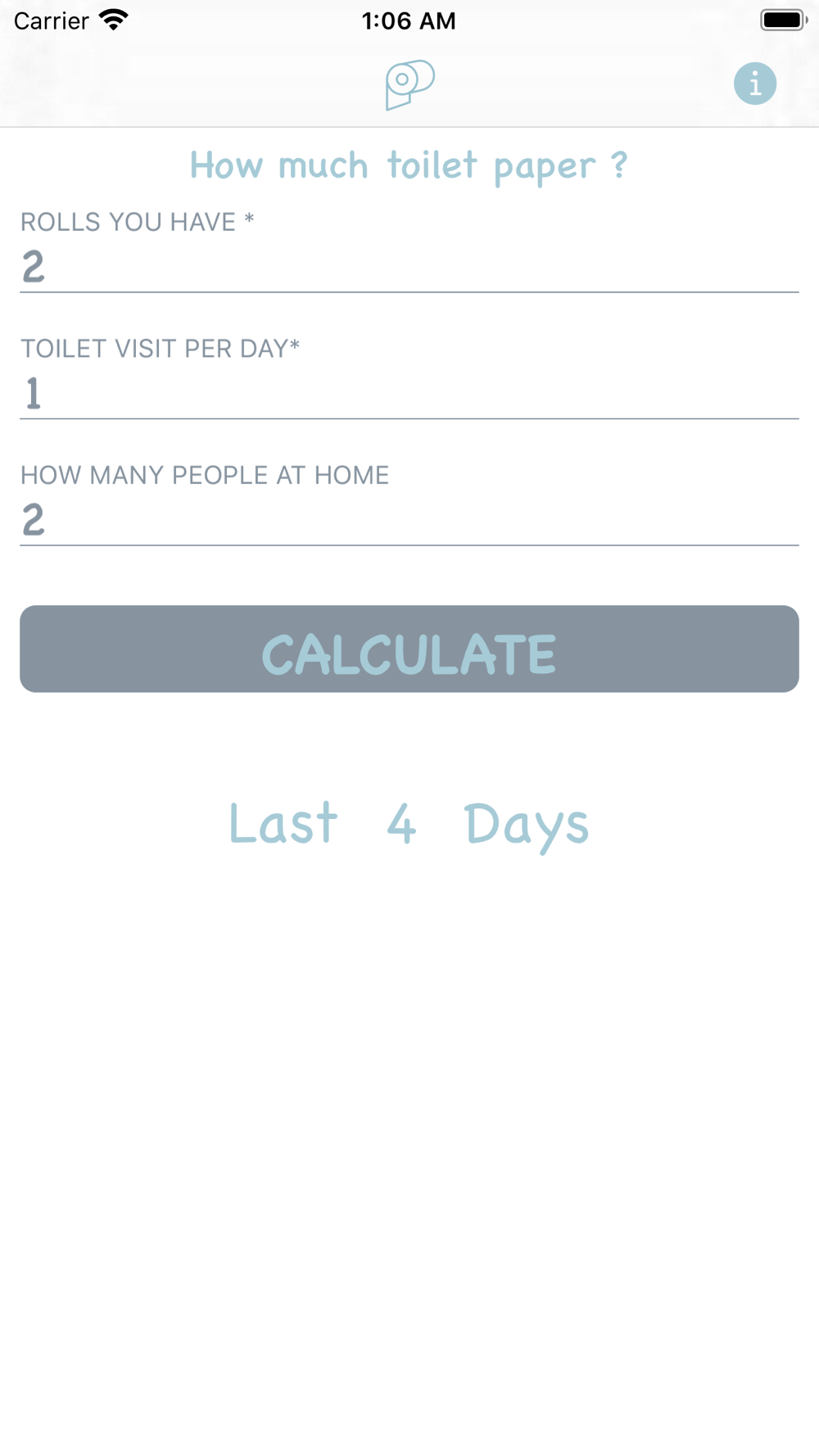Viewport: 819px width, 1456px height.
Task: Open the info icon
Action: coord(754,84)
